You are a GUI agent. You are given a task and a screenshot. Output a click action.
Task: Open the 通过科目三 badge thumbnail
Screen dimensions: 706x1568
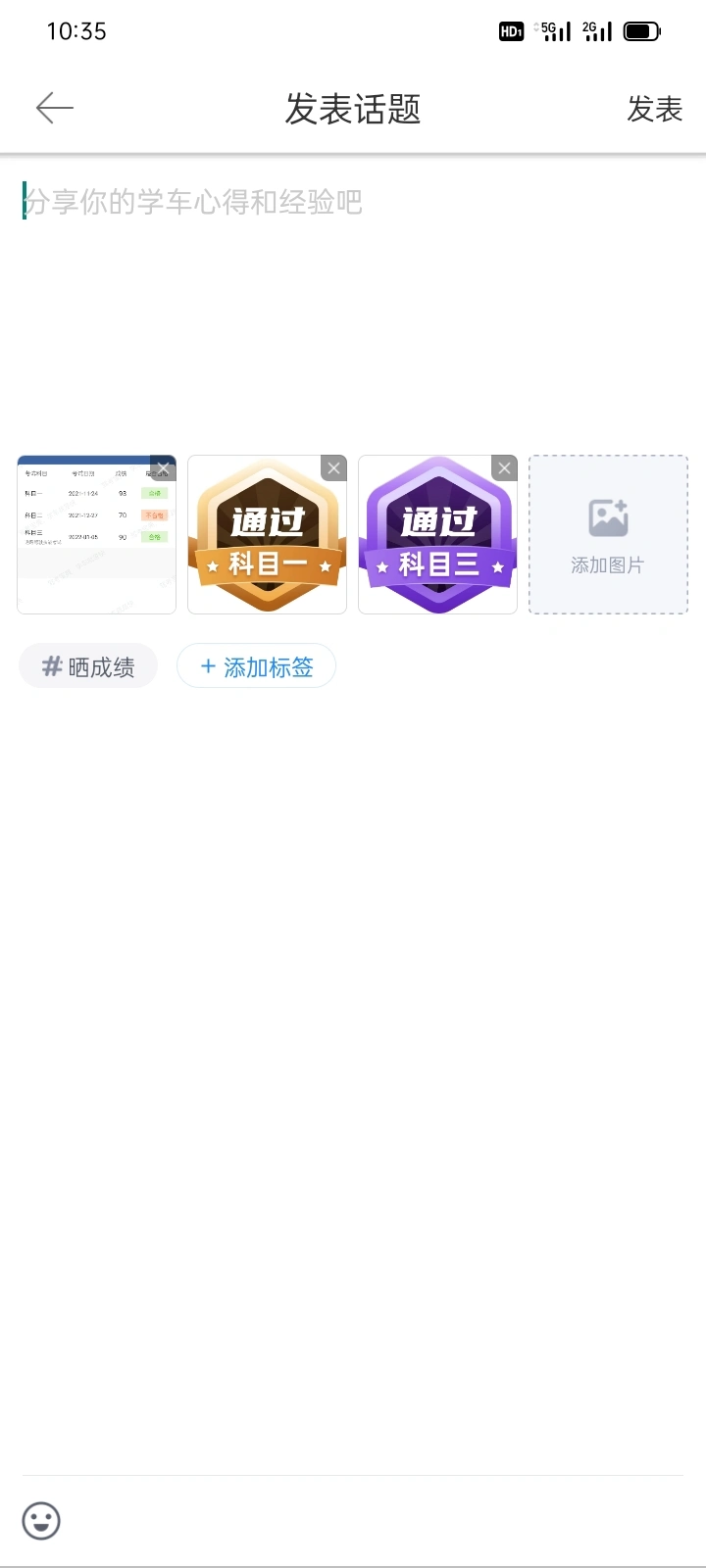point(437,535)
